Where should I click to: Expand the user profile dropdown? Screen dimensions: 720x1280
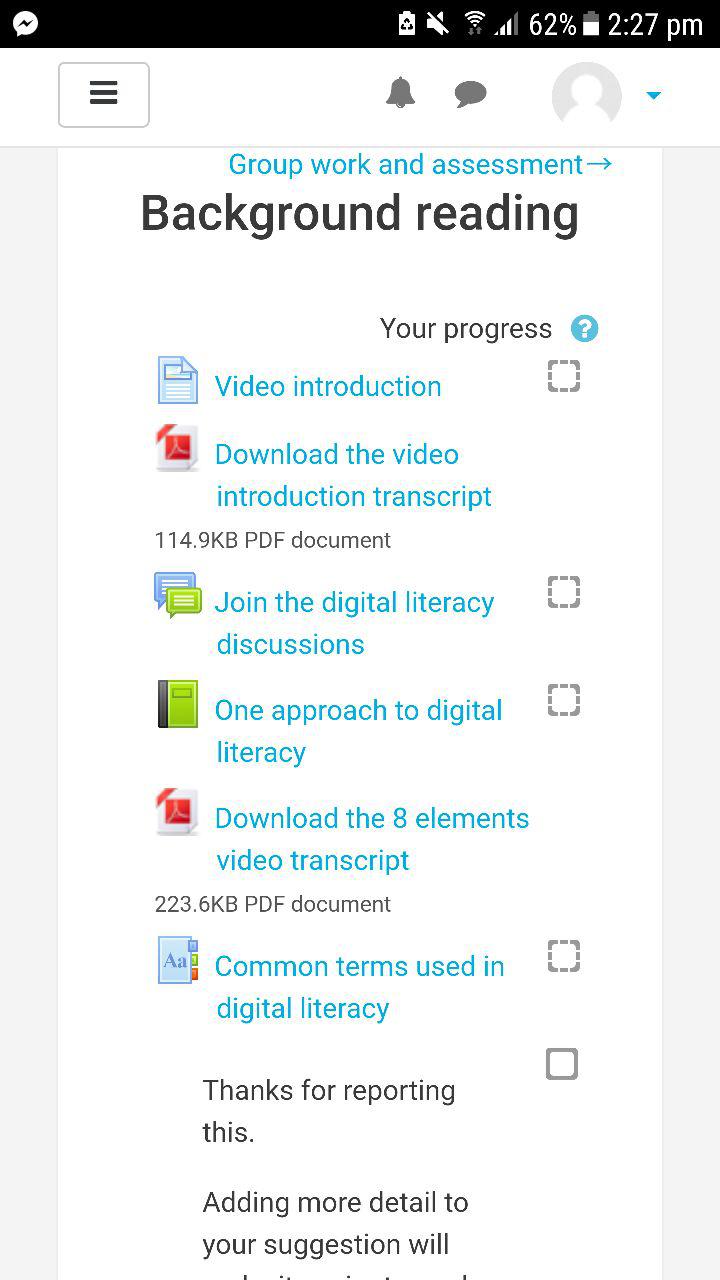tap(607, 95)
